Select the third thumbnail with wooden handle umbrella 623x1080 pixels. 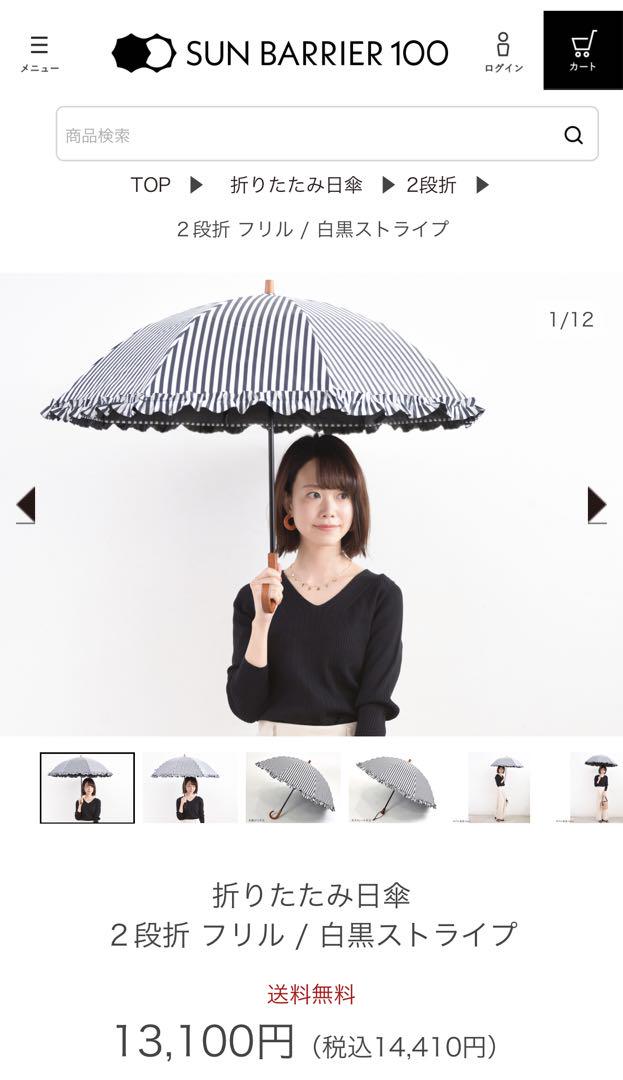tap(293, 788)
